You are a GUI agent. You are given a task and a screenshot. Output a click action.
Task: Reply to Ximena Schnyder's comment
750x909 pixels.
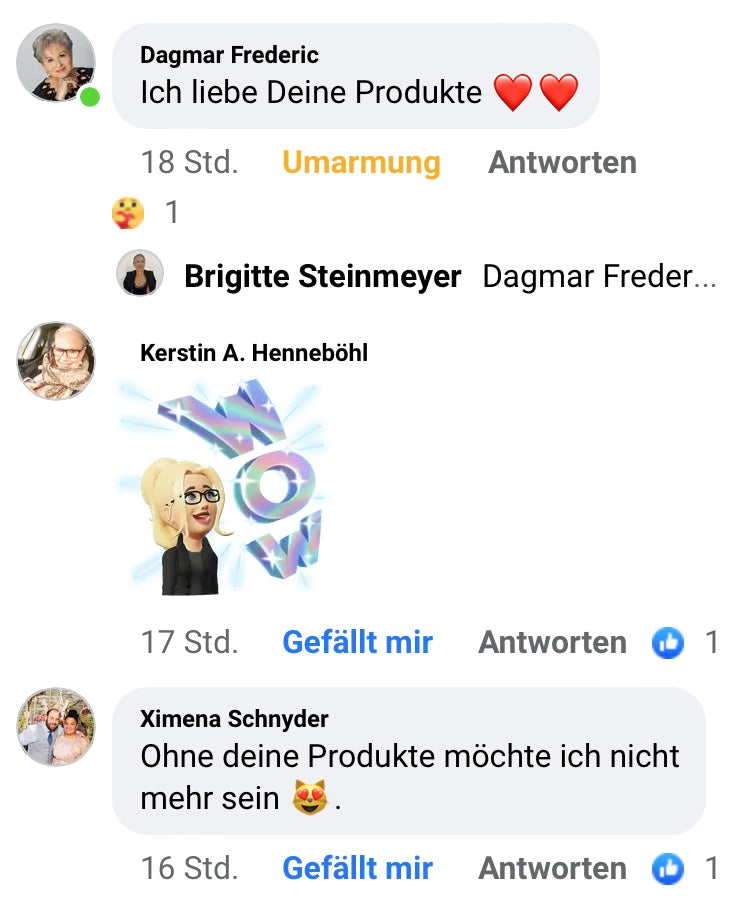(x=552, y=868)
